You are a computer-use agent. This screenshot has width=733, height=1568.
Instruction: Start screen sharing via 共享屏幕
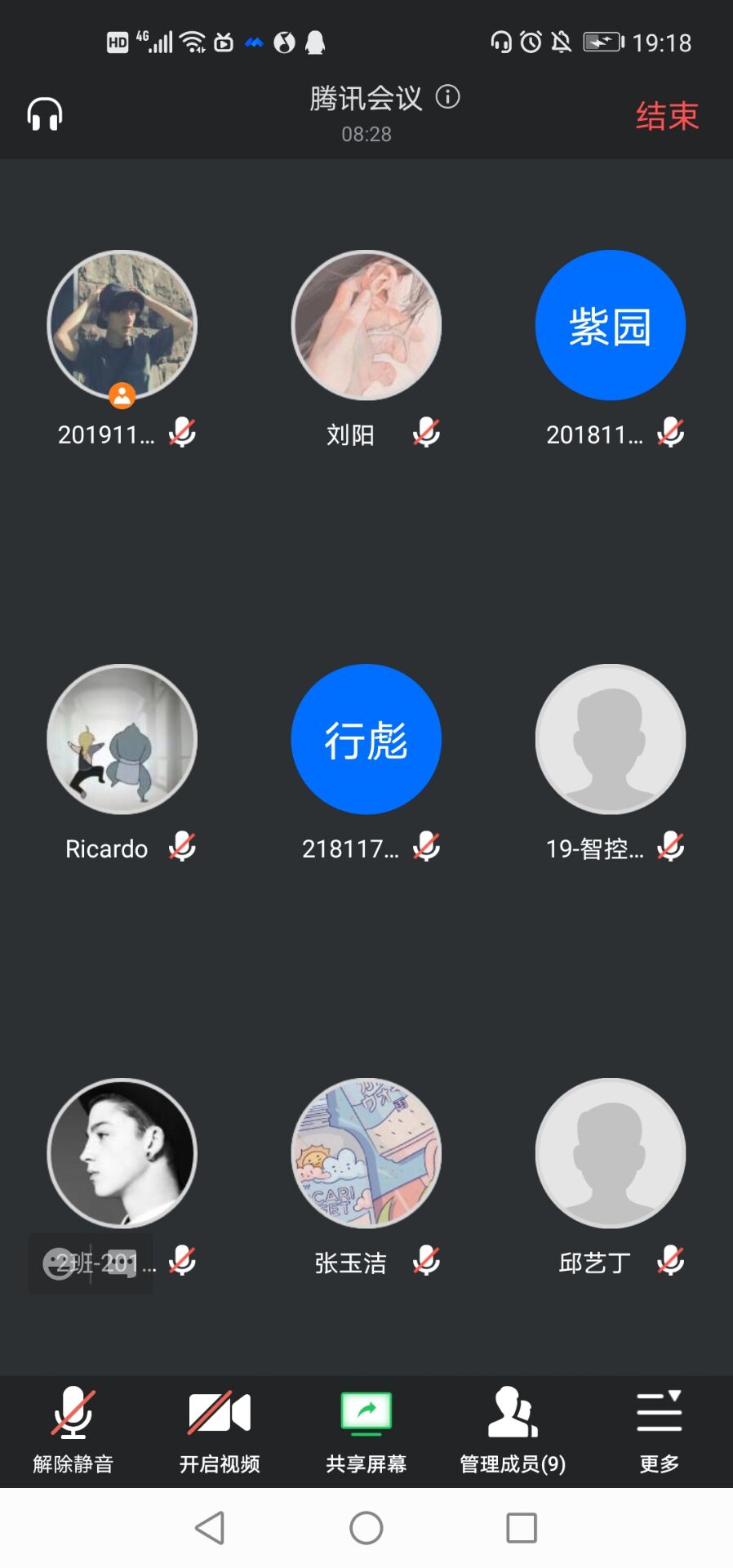tap(366, 1429)
